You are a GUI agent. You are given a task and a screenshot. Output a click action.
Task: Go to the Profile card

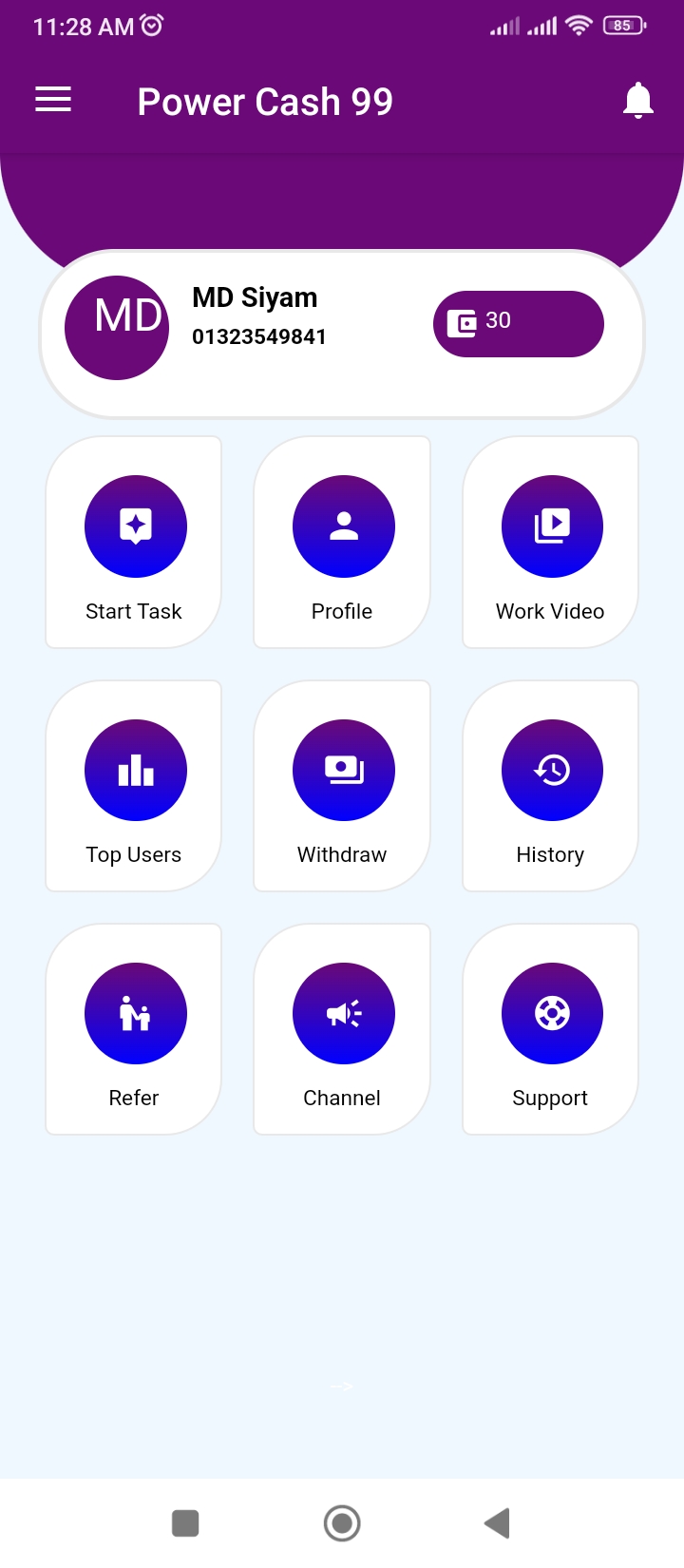coord(342,543)
